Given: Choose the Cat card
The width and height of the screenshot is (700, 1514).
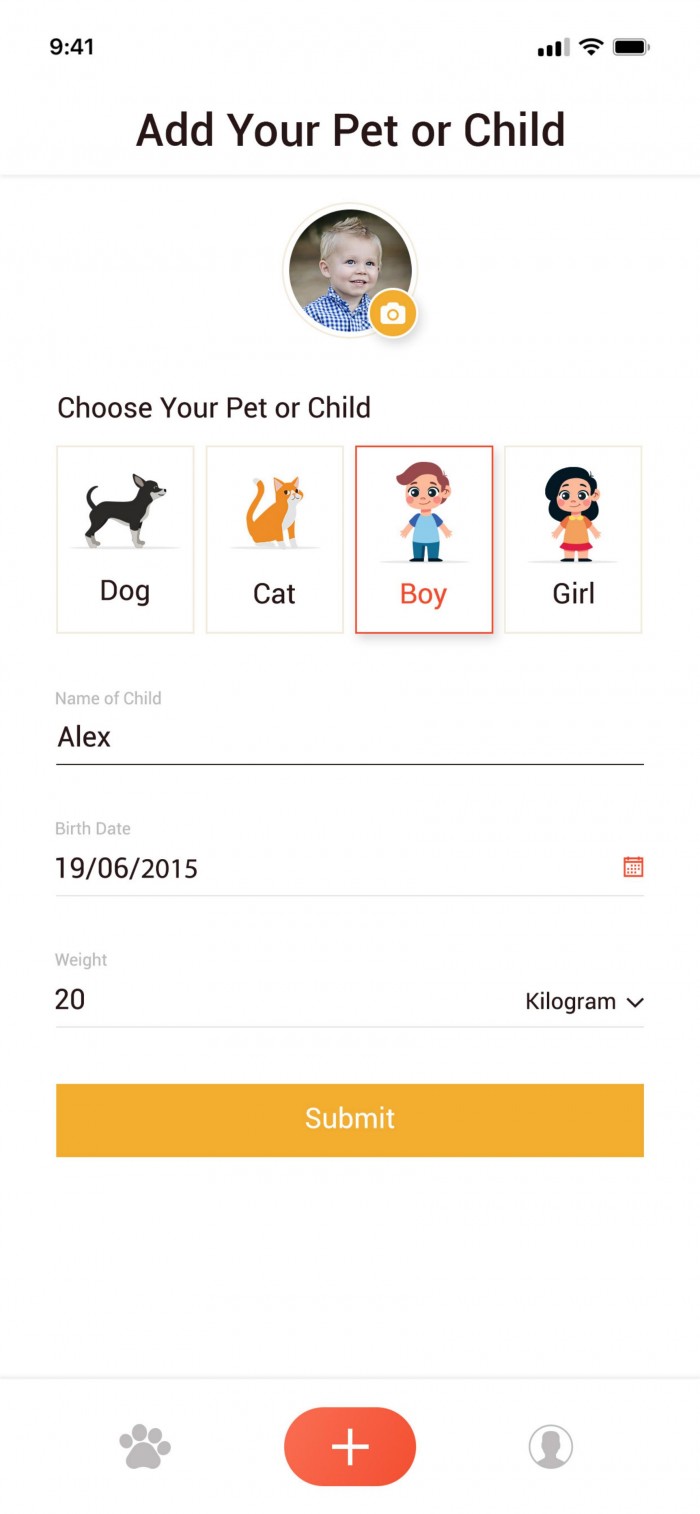Looking at the screenshot, I should coord(274,539).
